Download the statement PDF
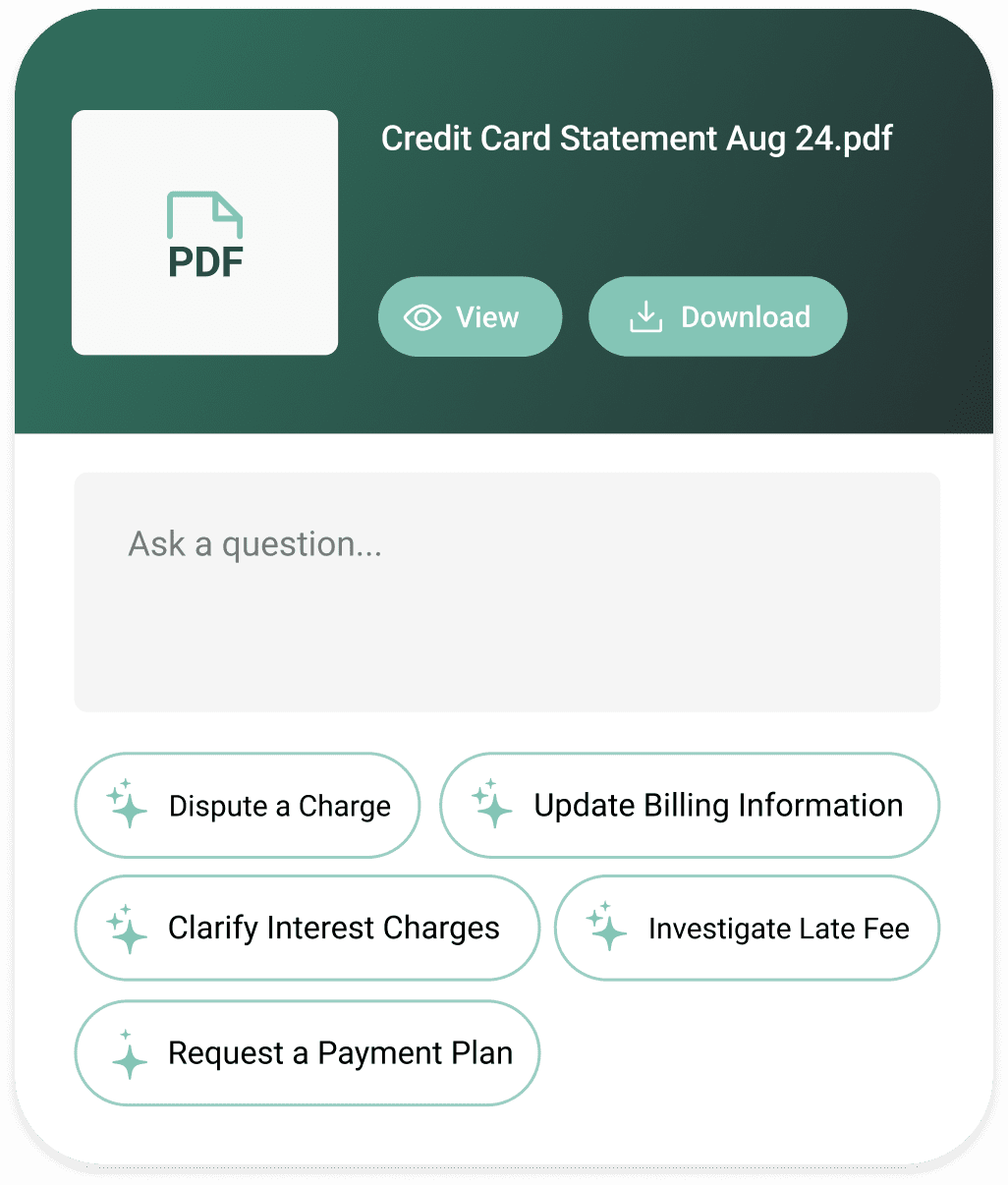This screenshot has width=1008, height=1185. pyautogui.click(x=717, y=316)
